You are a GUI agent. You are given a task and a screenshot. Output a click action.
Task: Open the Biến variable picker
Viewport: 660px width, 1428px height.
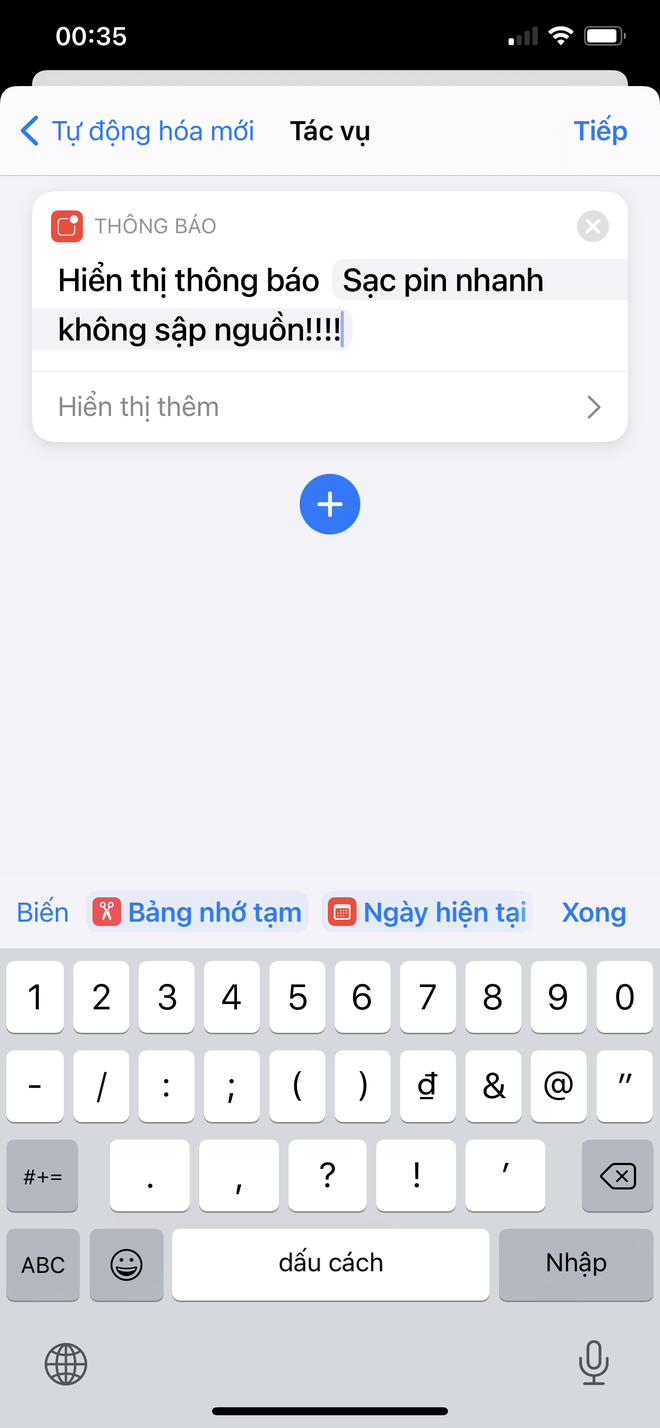(43, 912)
